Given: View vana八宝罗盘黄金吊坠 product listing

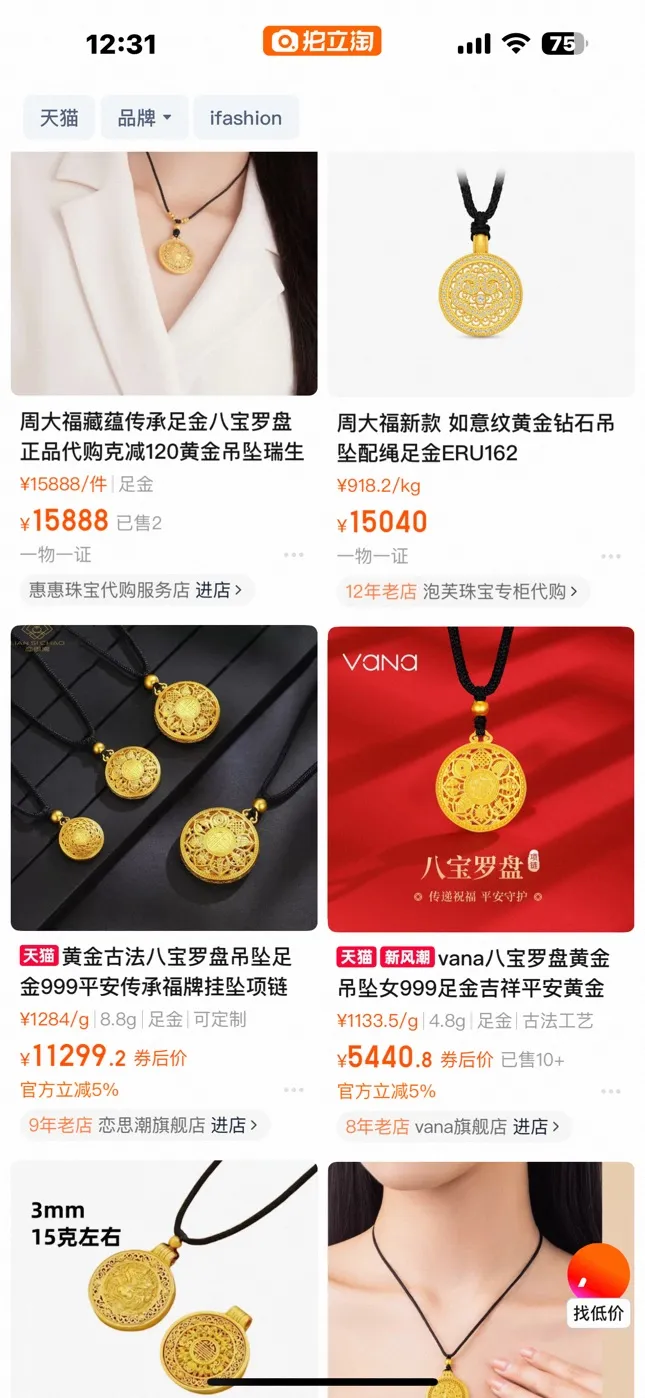Looking at the screenshot, I should pyautogui.click(x=480, y=778).
